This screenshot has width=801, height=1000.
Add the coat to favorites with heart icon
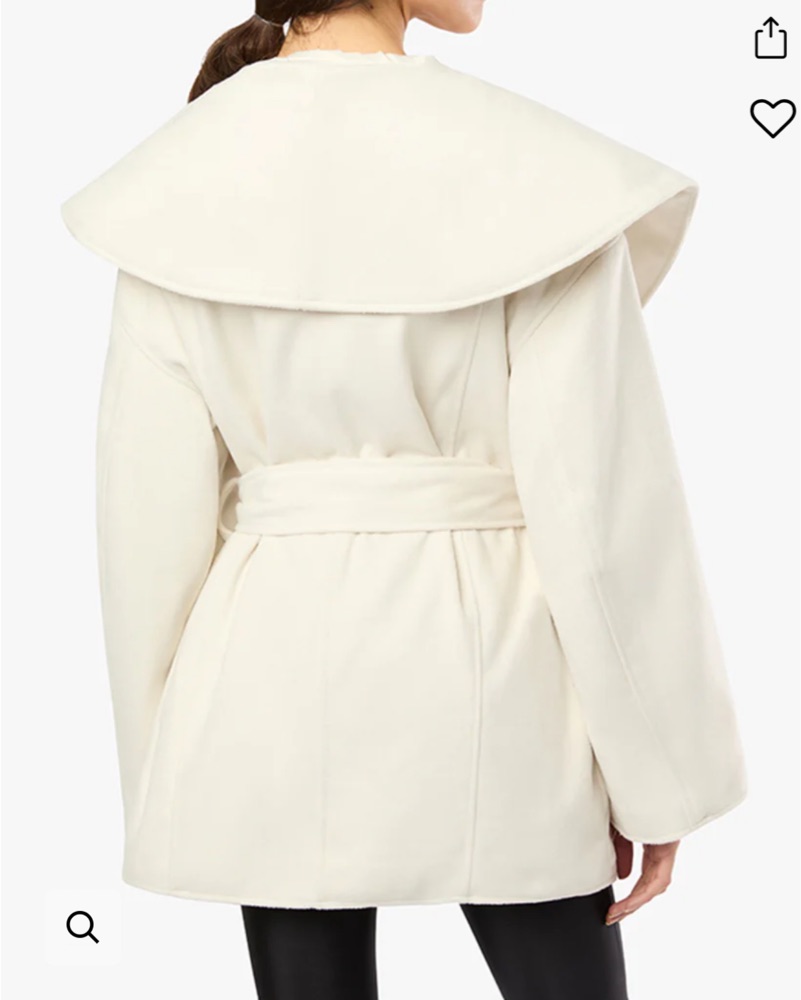click(x=772, y=118)
